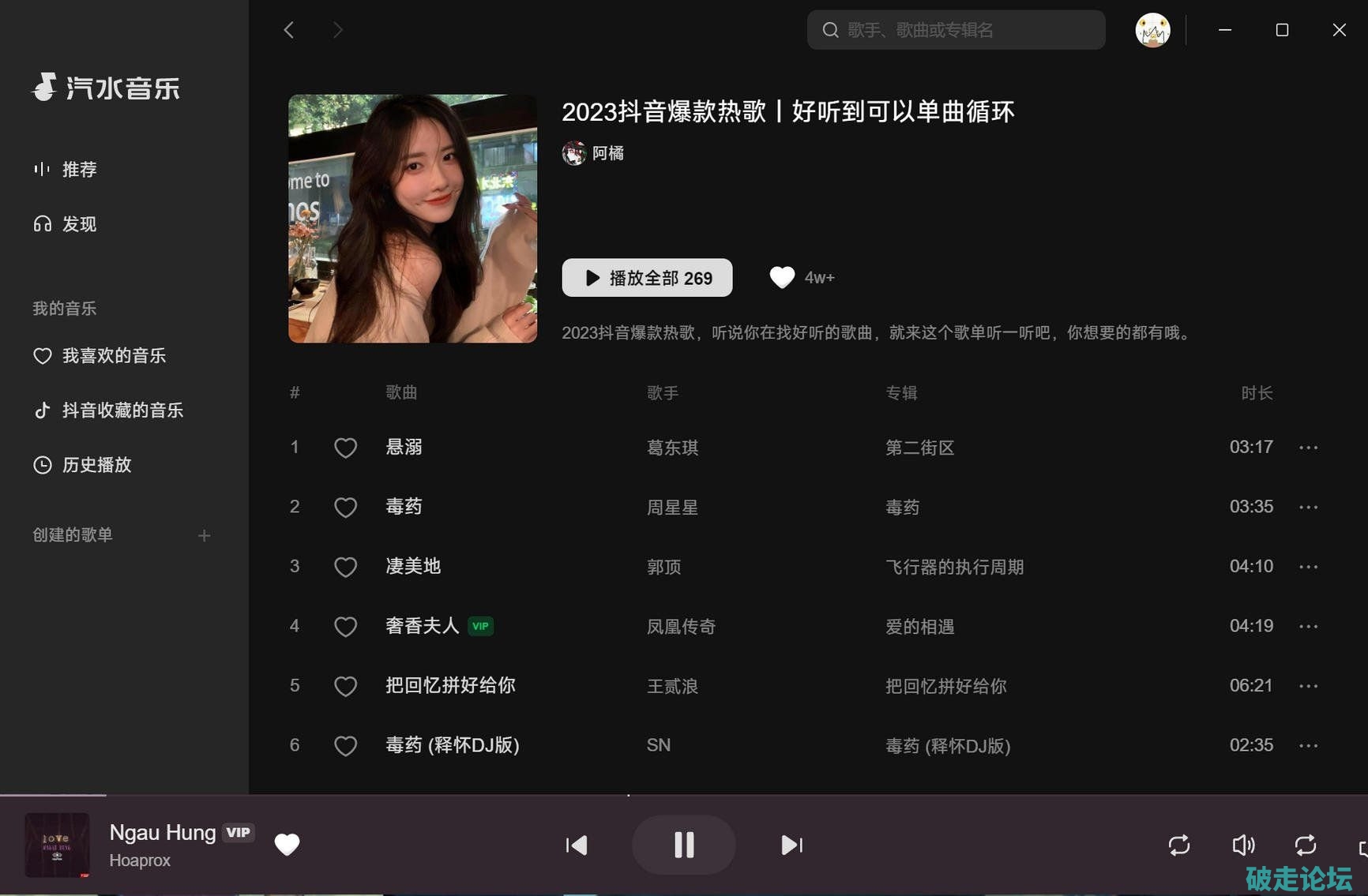Viewport: 1368px width, 896px height.
Task: Create a new playlist with plus icon
Action: point(204,536)
